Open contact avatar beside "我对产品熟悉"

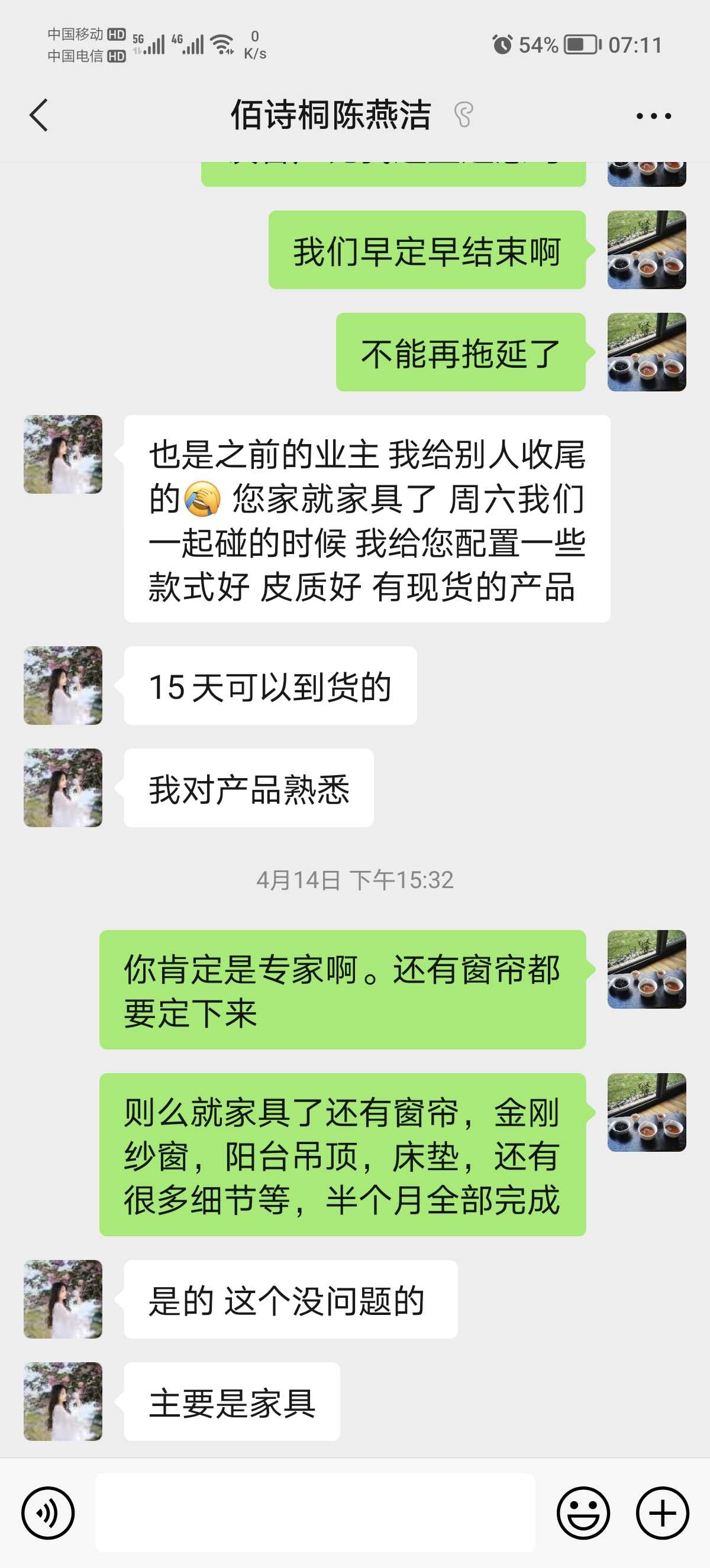pos(63,788)
